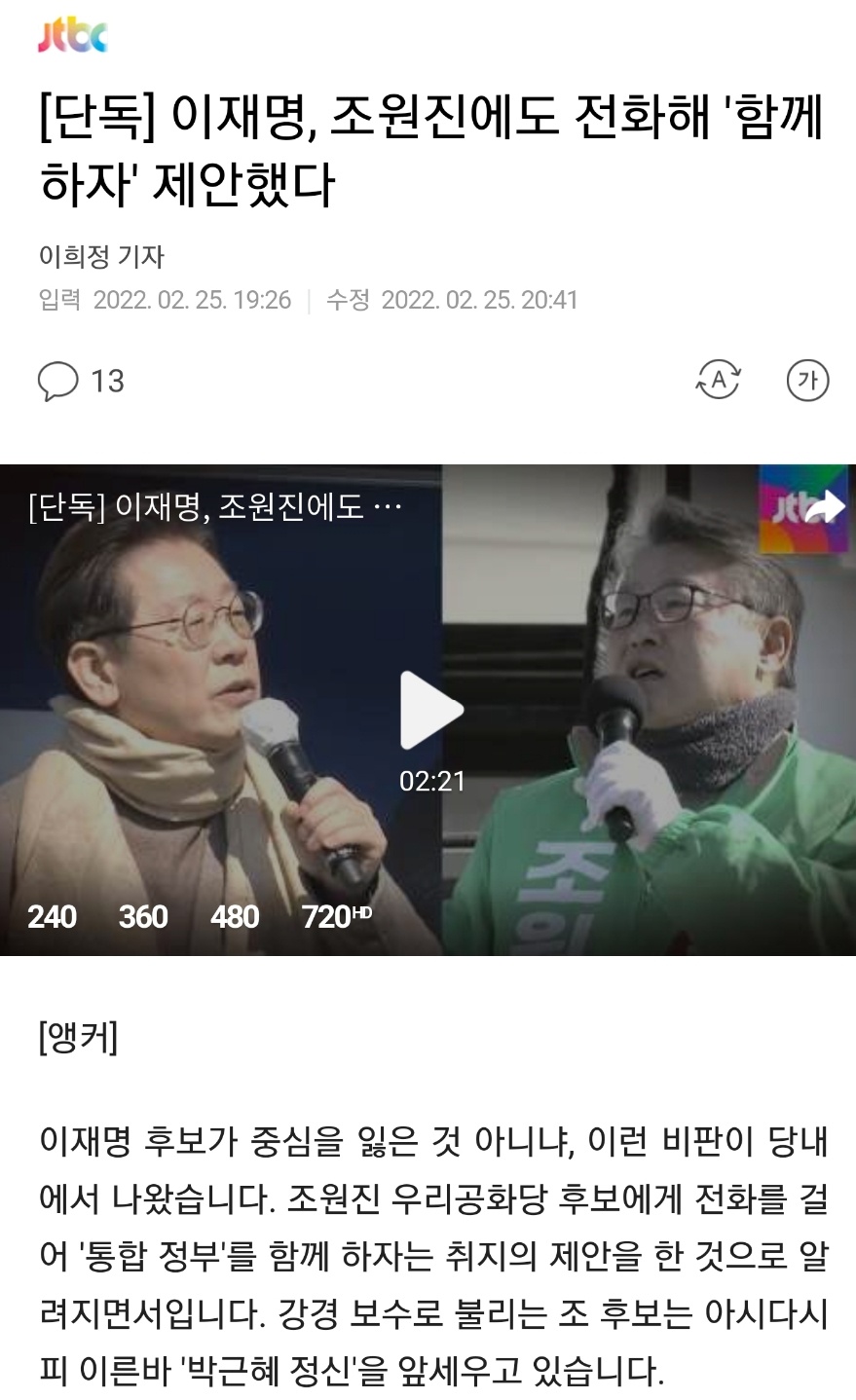Translate the article text
The image size is (856, 1400).
719,380
